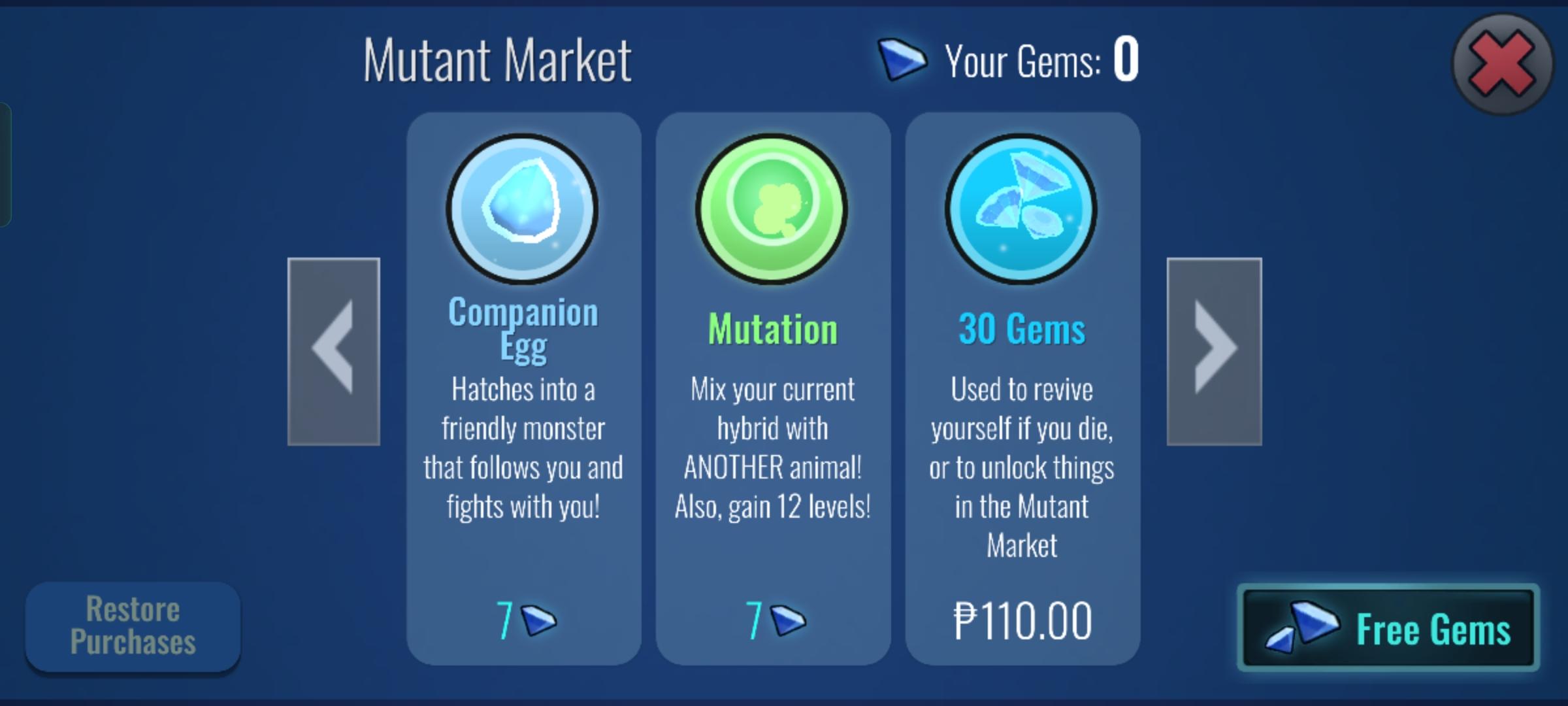The width and height of the screenshot is (1568, 706).
Task: Show previous market items with left arrow
Action: 334,352
